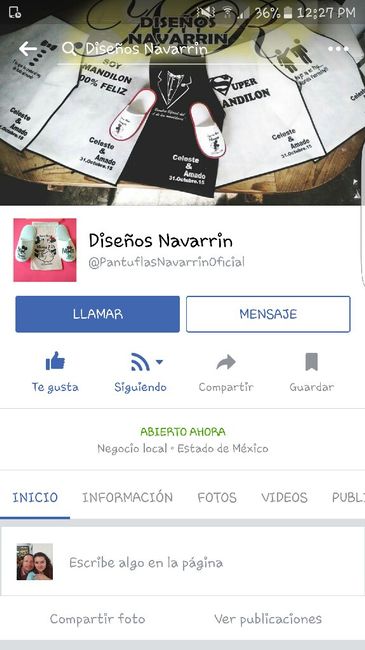Tap Escribe algo en la página field
This screenshot has width=365, height=650.
coord(182,562)
